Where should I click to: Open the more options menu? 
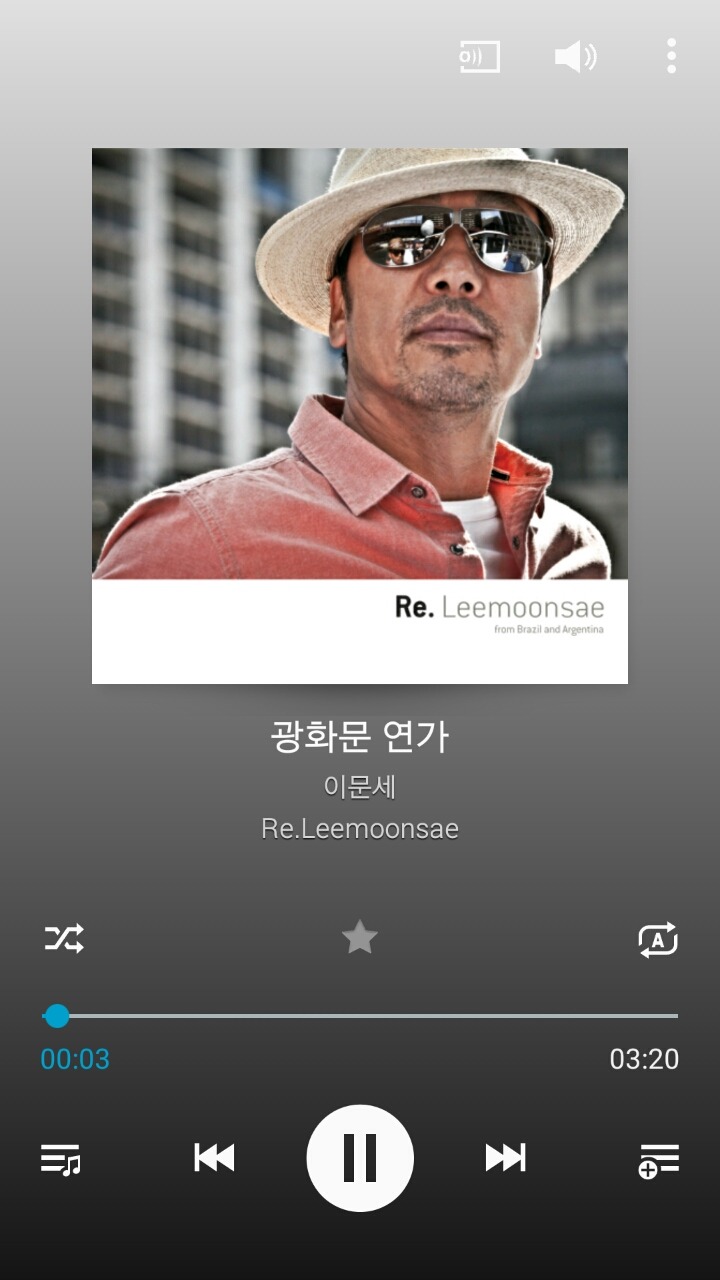coord(671,57)
